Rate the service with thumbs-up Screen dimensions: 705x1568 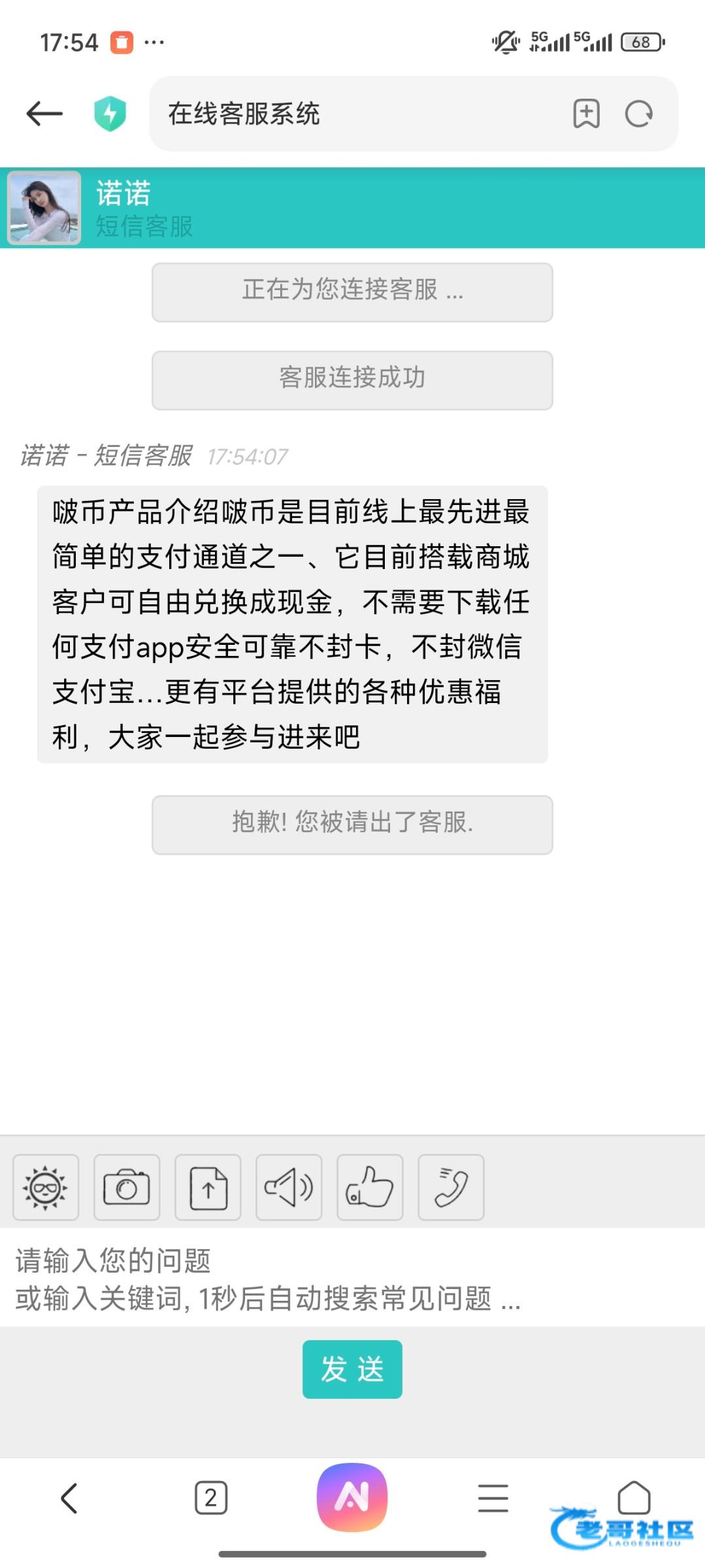(370, 1187)
